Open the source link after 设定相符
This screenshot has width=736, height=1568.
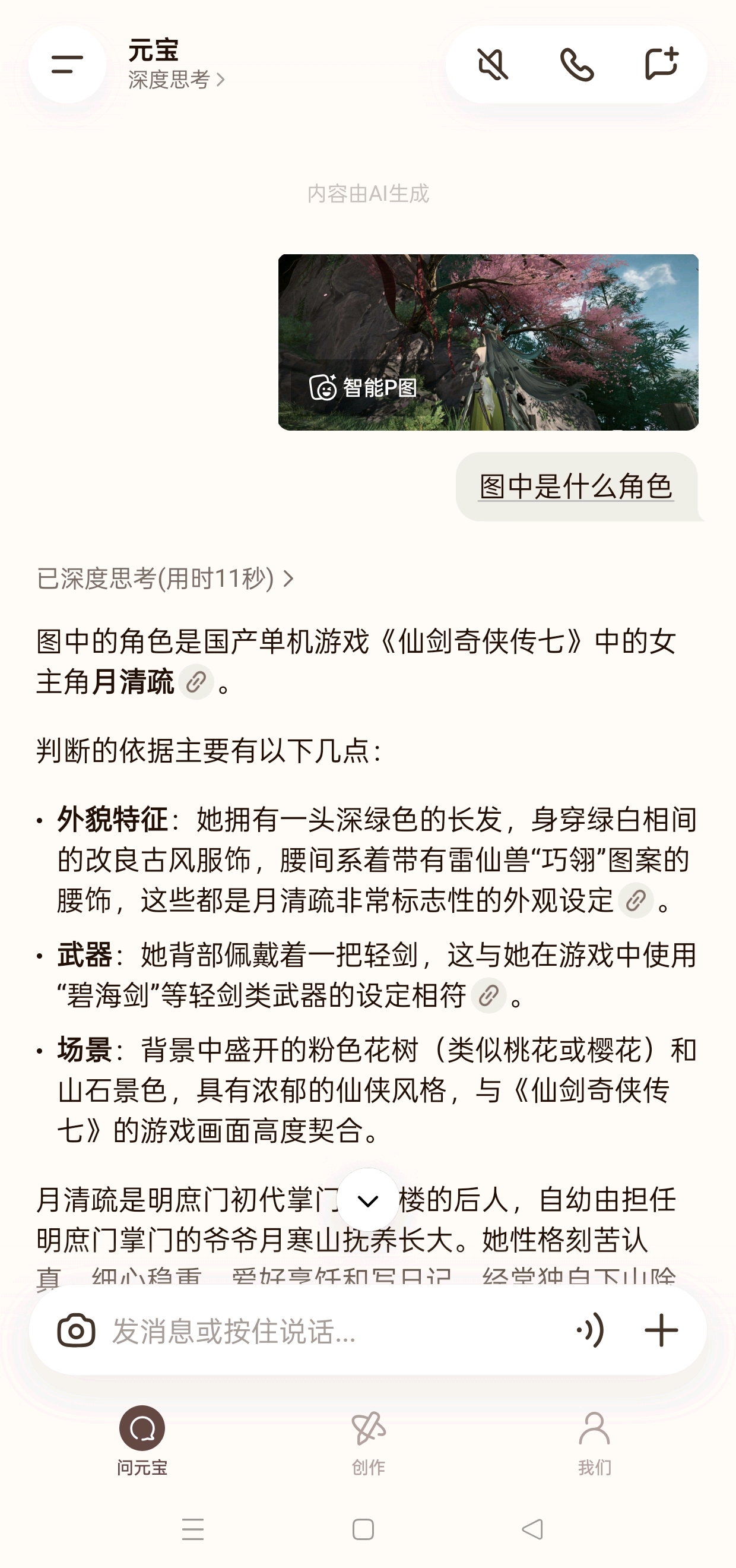(488, 995)
